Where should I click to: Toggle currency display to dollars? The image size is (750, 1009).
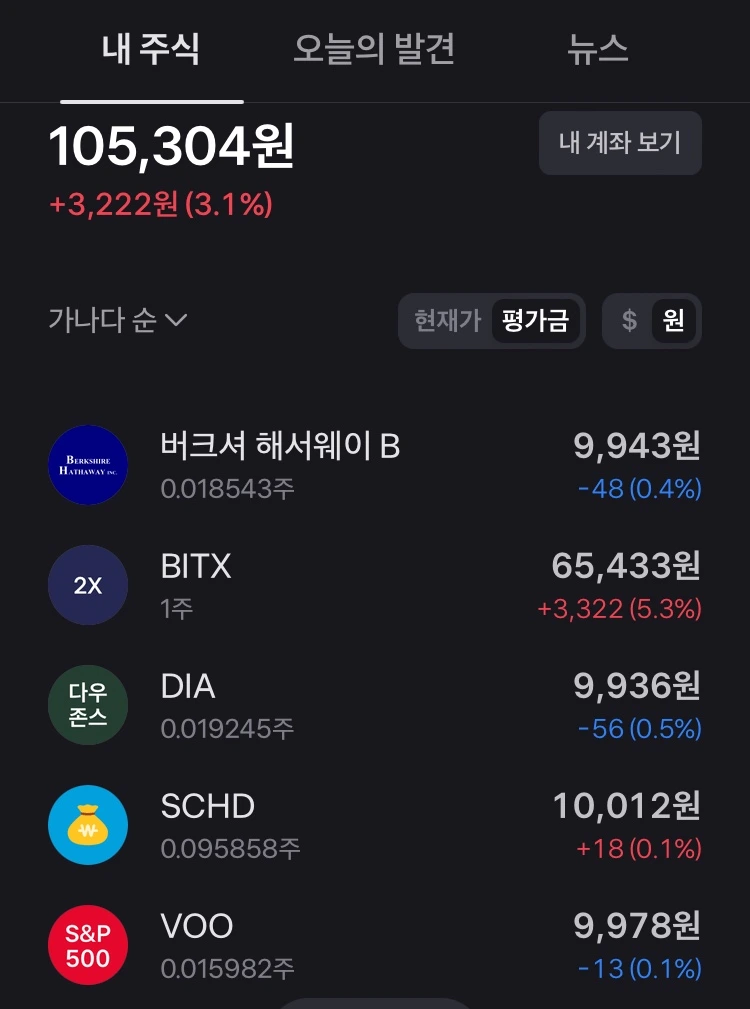(x=628, y=321)
